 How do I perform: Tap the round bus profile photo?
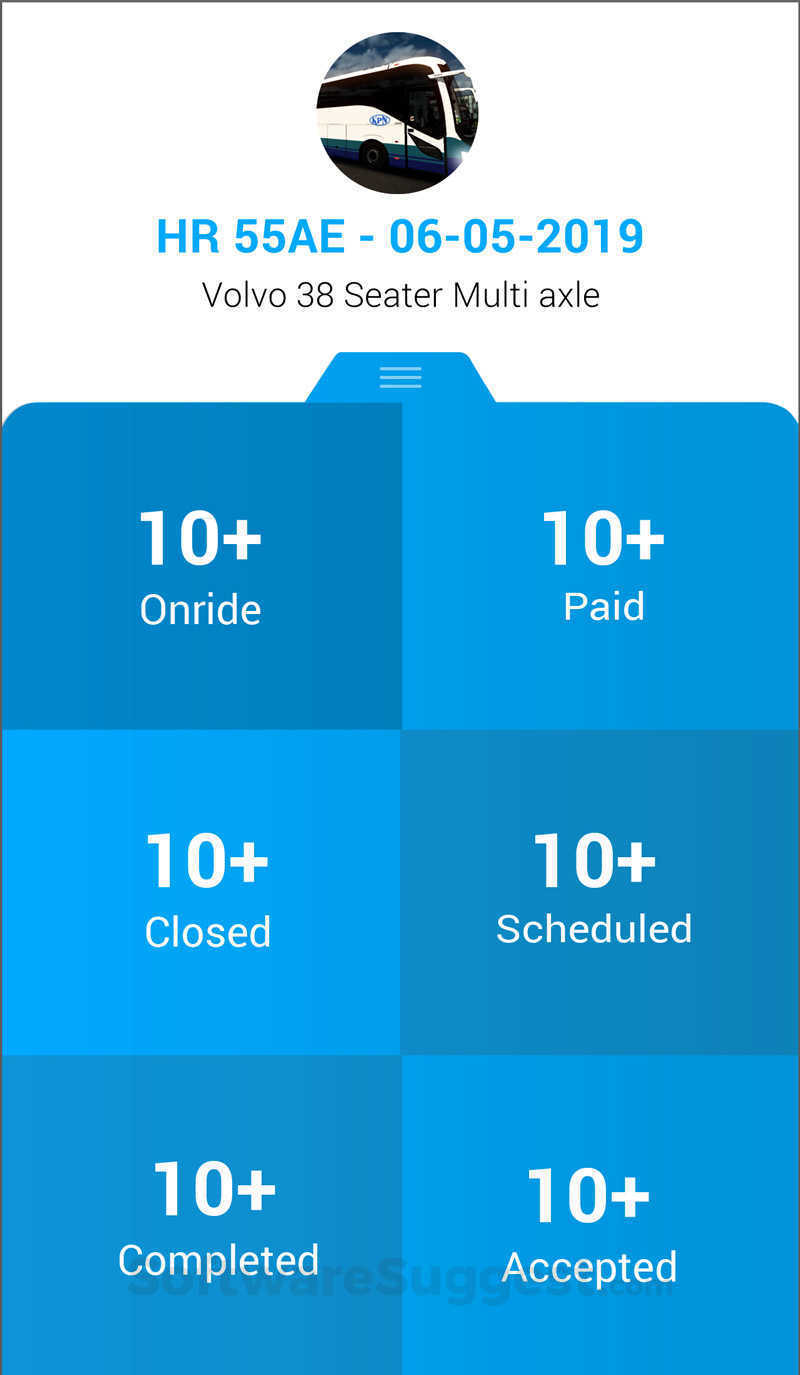click(x=397, y=113)
